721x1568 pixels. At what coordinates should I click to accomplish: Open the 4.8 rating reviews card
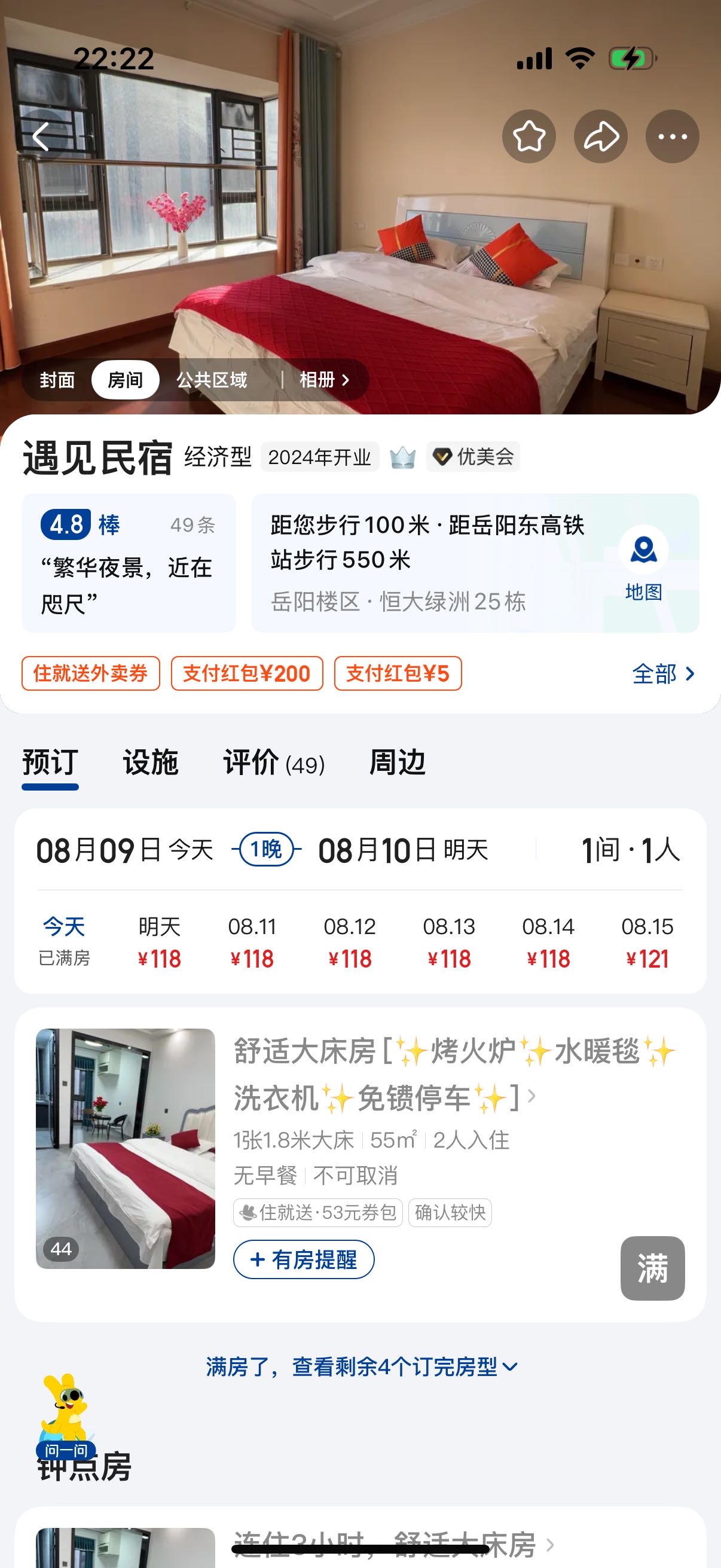(129, 562)
